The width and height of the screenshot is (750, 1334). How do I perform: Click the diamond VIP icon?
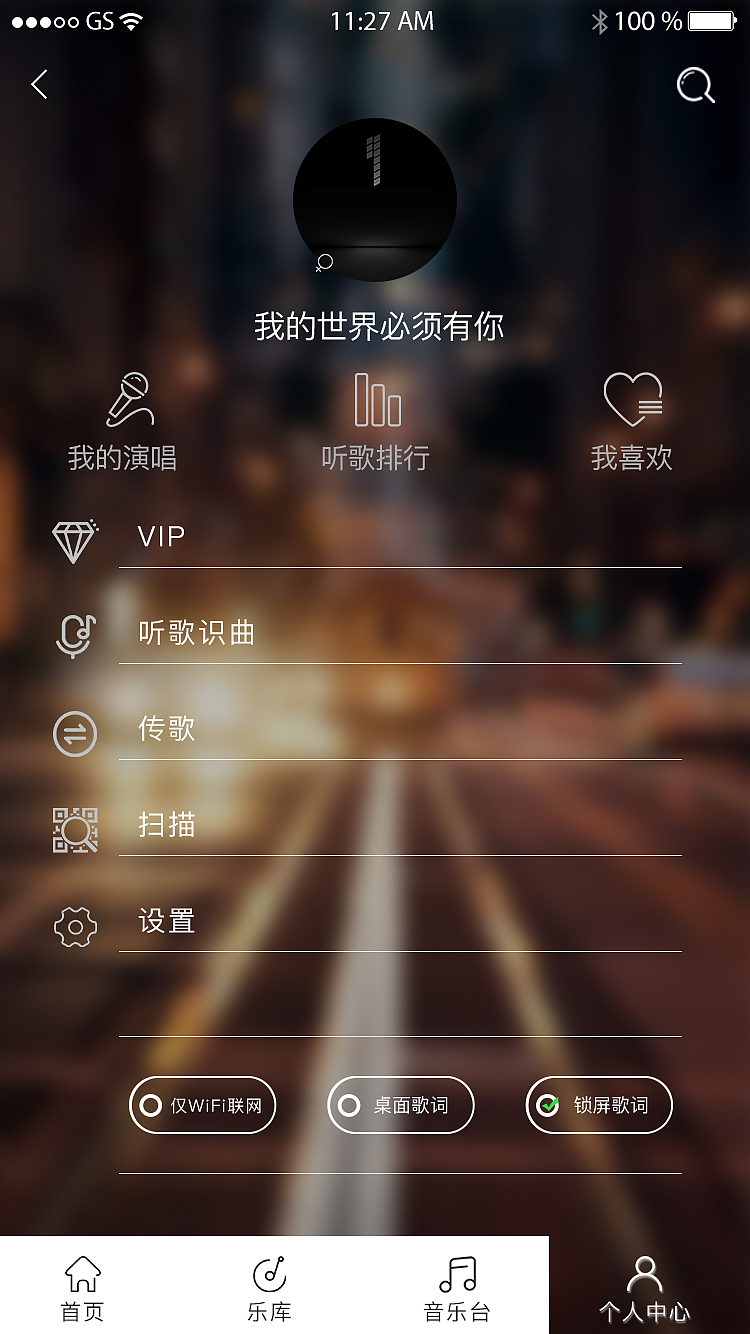pos(75,538)
